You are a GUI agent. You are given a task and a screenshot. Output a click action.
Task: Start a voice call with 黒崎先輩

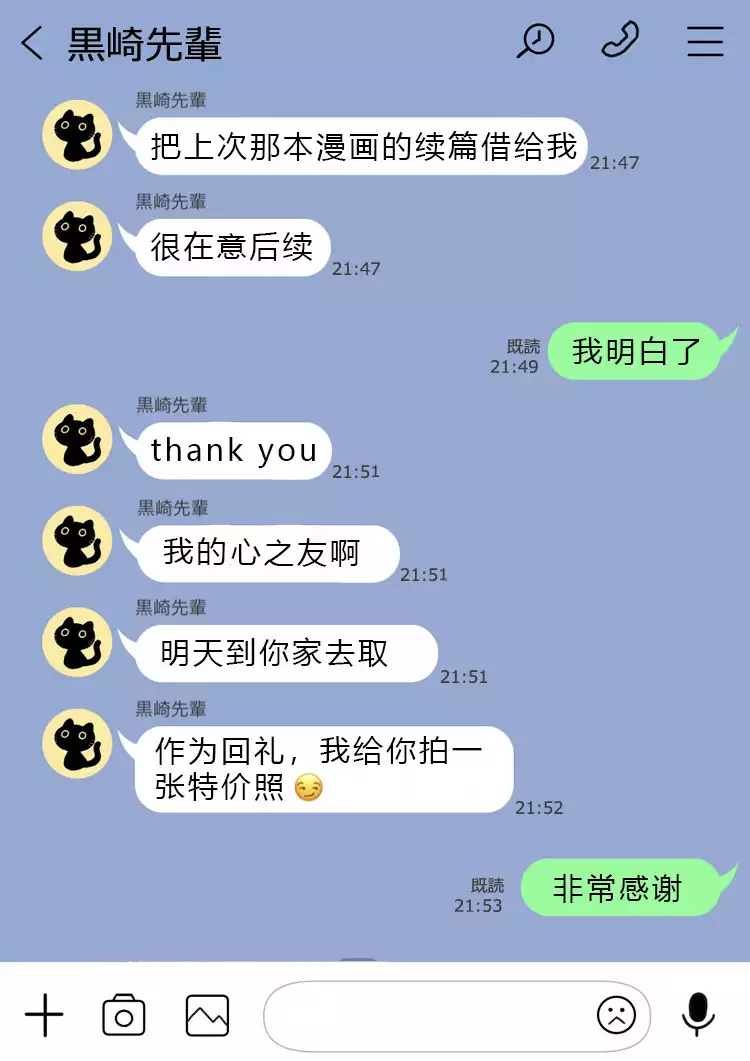coord(620,41)
